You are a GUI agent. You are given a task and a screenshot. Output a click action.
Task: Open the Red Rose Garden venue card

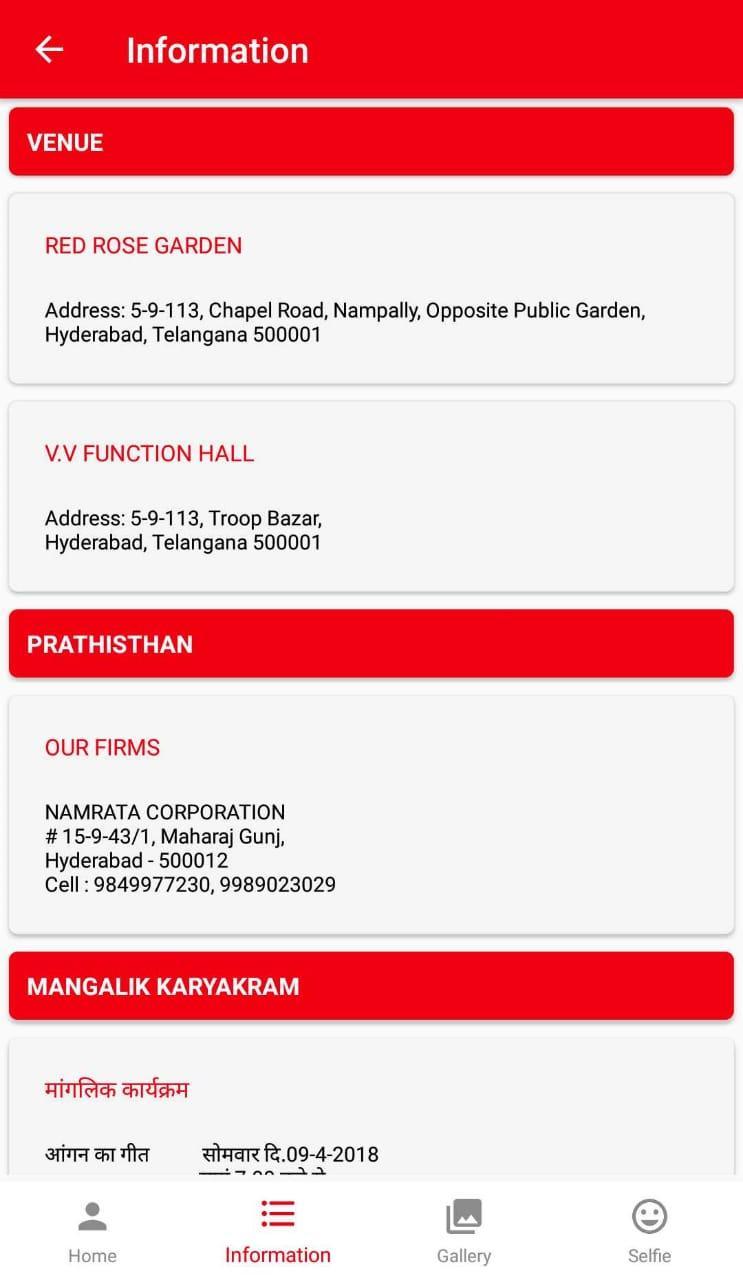(x=371, y=288)
